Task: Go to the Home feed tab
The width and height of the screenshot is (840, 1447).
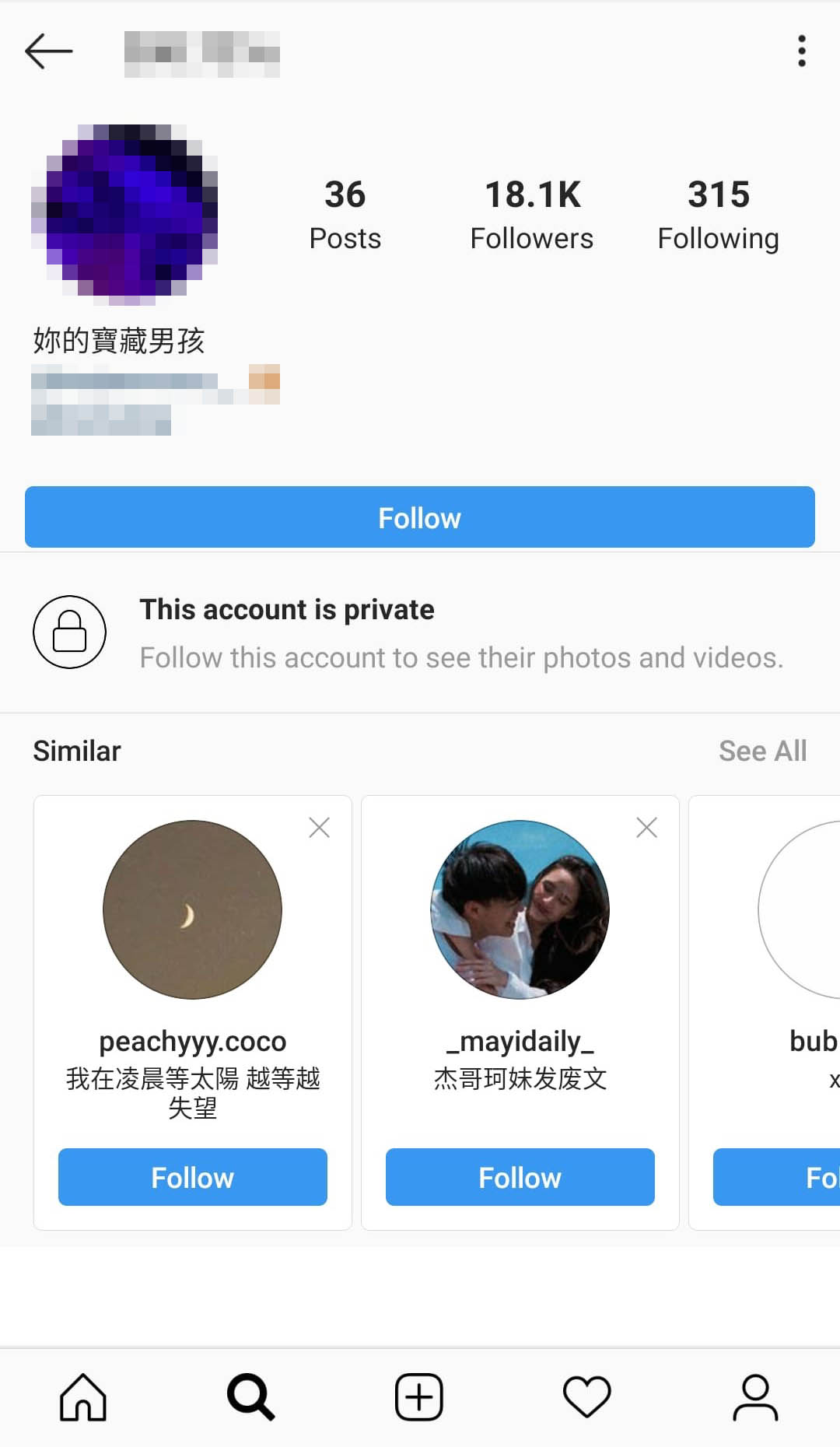Action: click(x=83, y=1397)
